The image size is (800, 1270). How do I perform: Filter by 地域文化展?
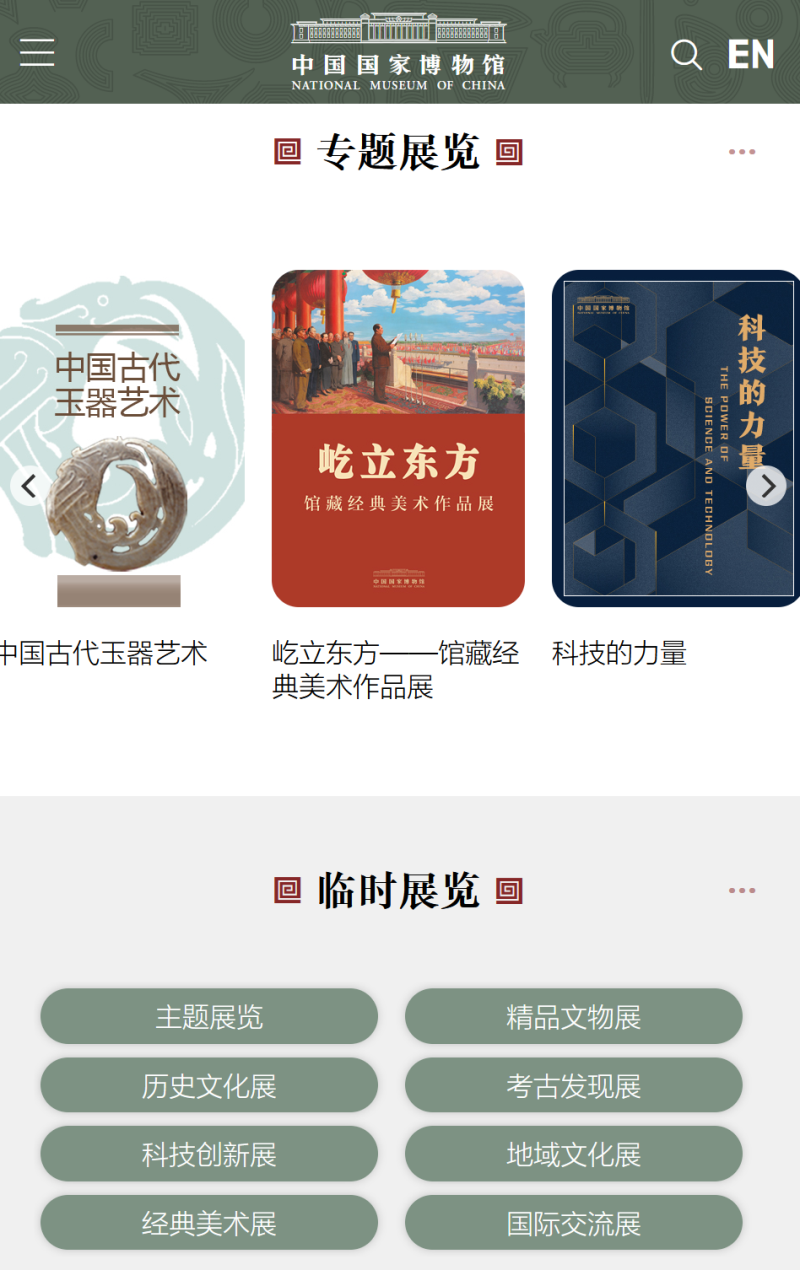coord(573,1155)
